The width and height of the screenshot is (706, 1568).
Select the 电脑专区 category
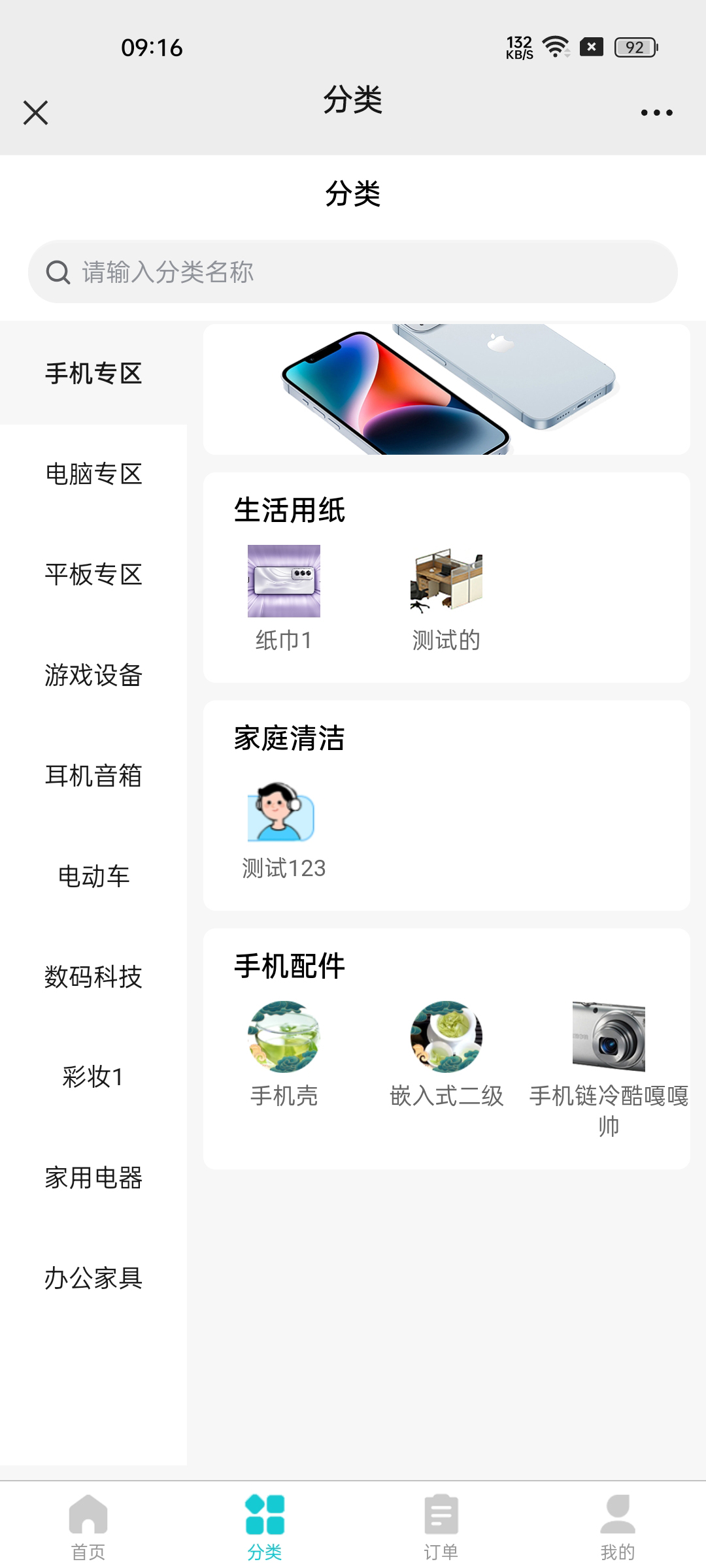[x=93, y=474]
